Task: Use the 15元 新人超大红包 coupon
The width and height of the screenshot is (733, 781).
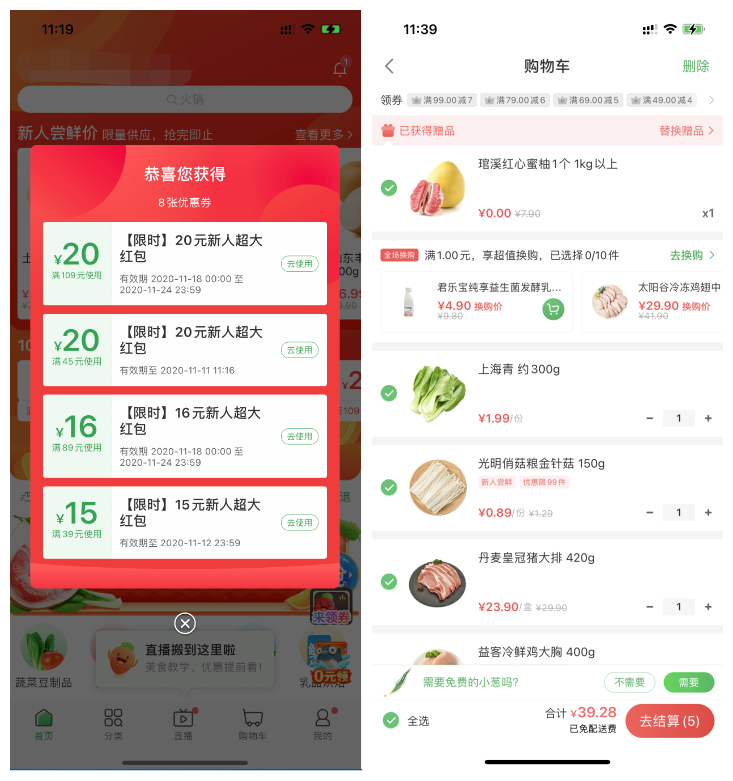Action: [299, 522]
